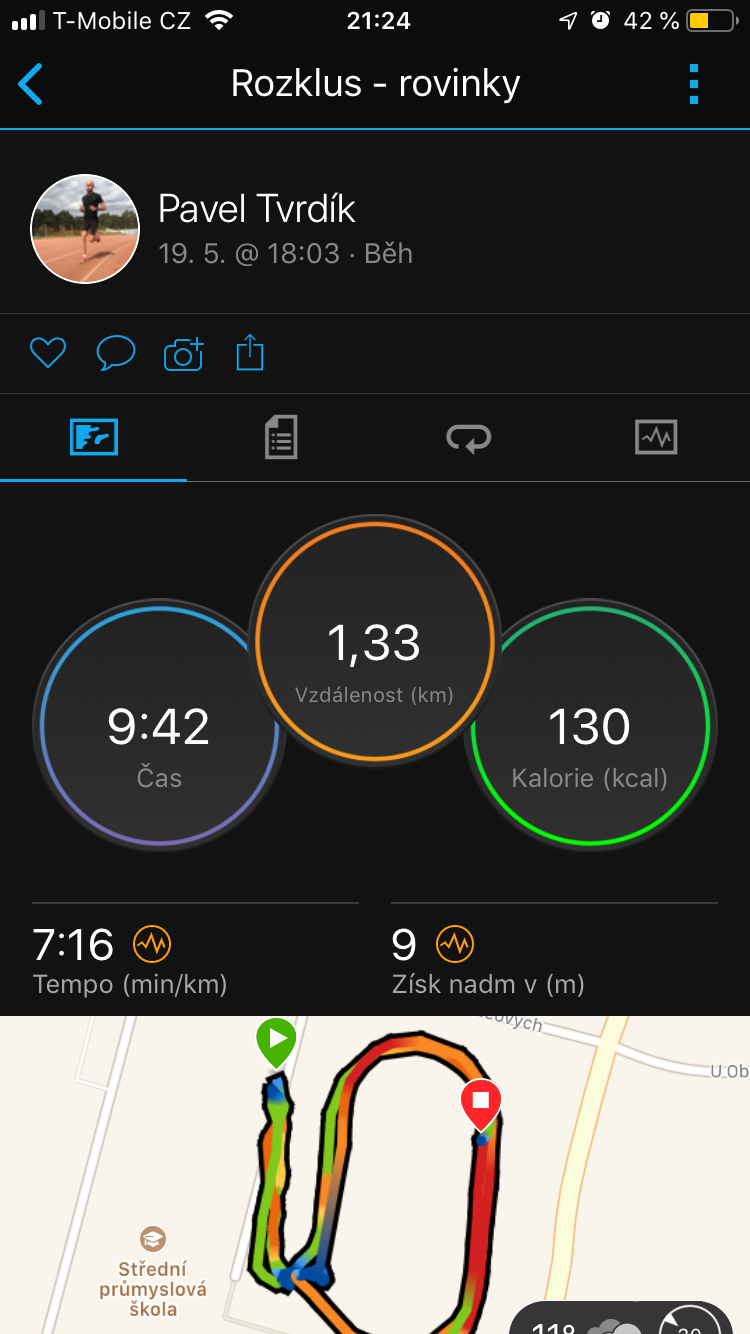Open the run route map
Viewport: 750px width, 1334px height.
pyautogui.click(x=375, y=1175)
